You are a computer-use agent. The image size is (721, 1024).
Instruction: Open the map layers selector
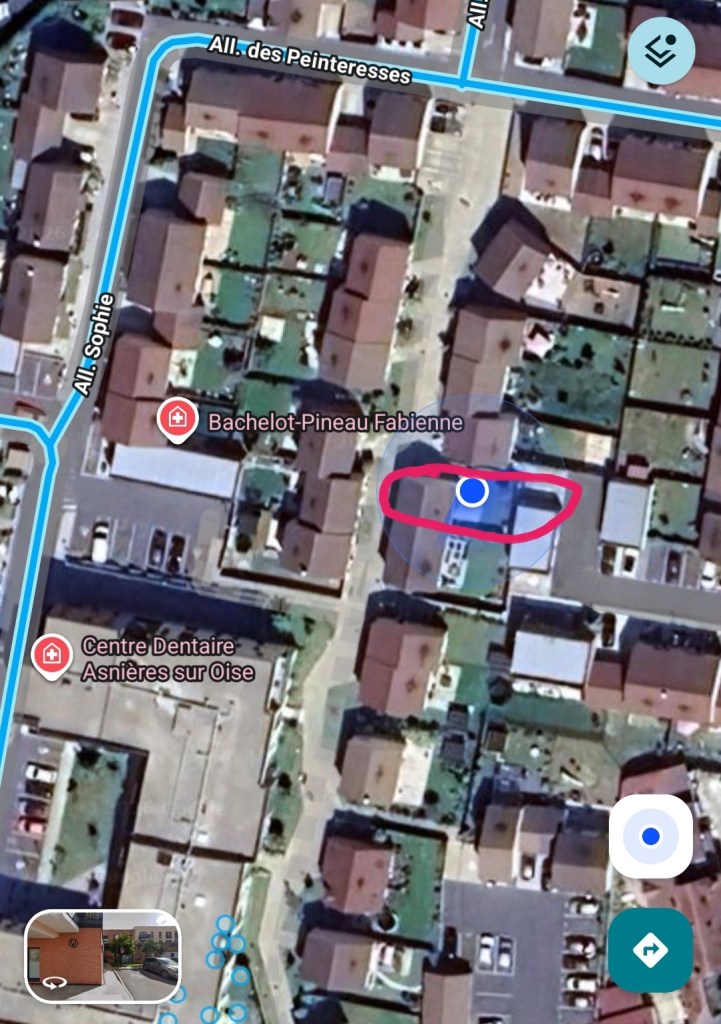pyautogui.click(x=661, y=50)
